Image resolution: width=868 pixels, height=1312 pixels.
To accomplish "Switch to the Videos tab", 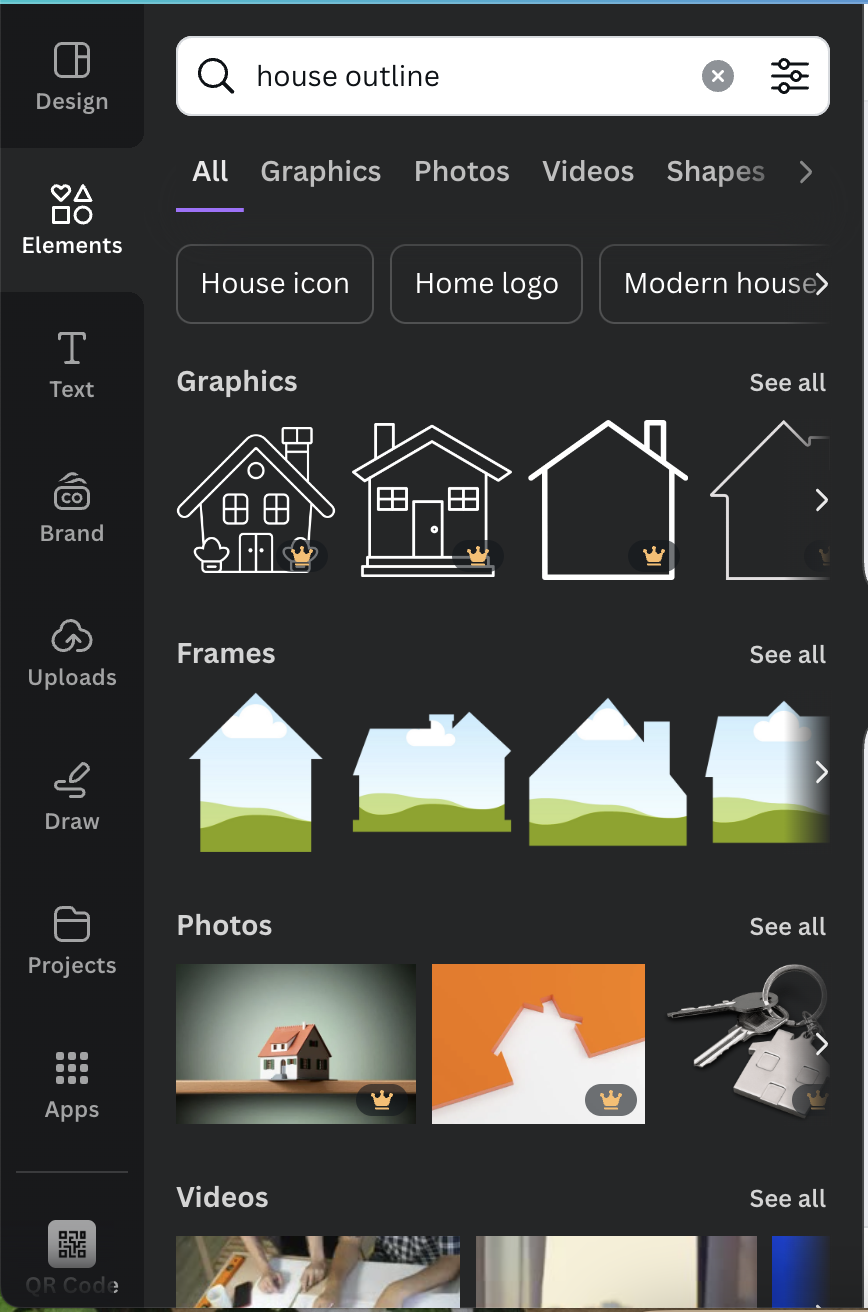I will coord(588,172).
